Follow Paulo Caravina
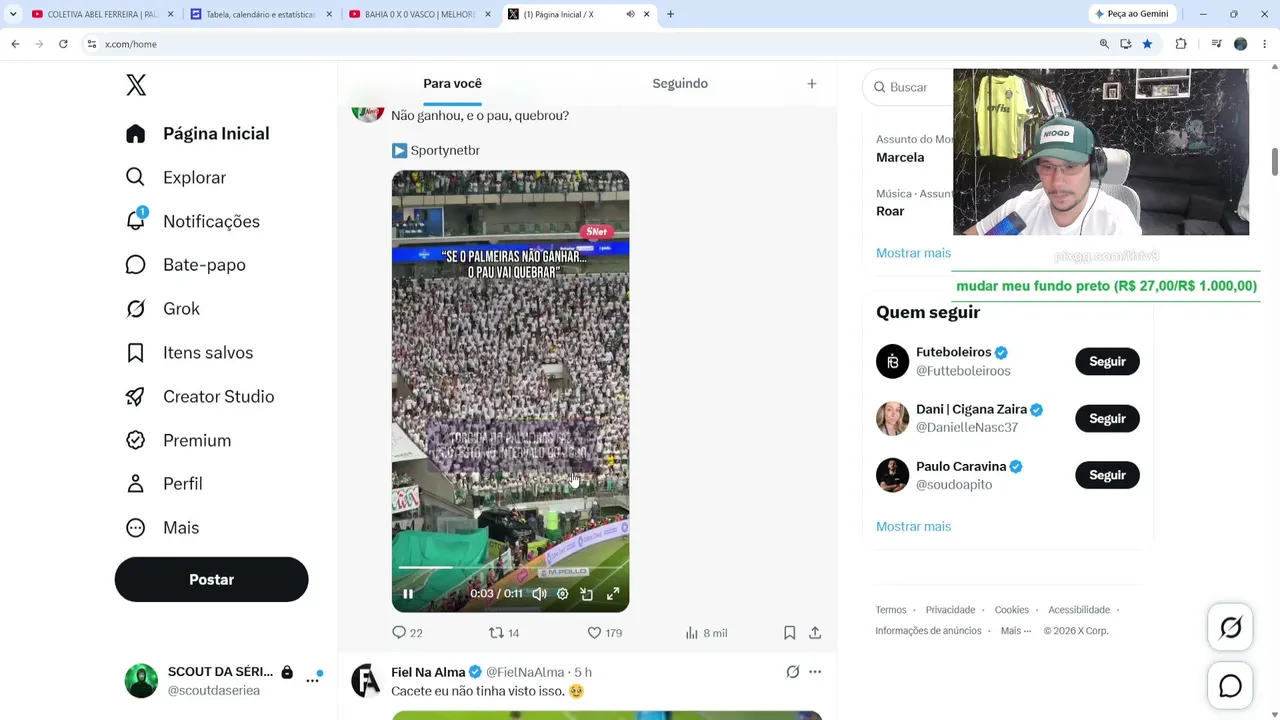The image size is (1280, 720). point(1107,475)
